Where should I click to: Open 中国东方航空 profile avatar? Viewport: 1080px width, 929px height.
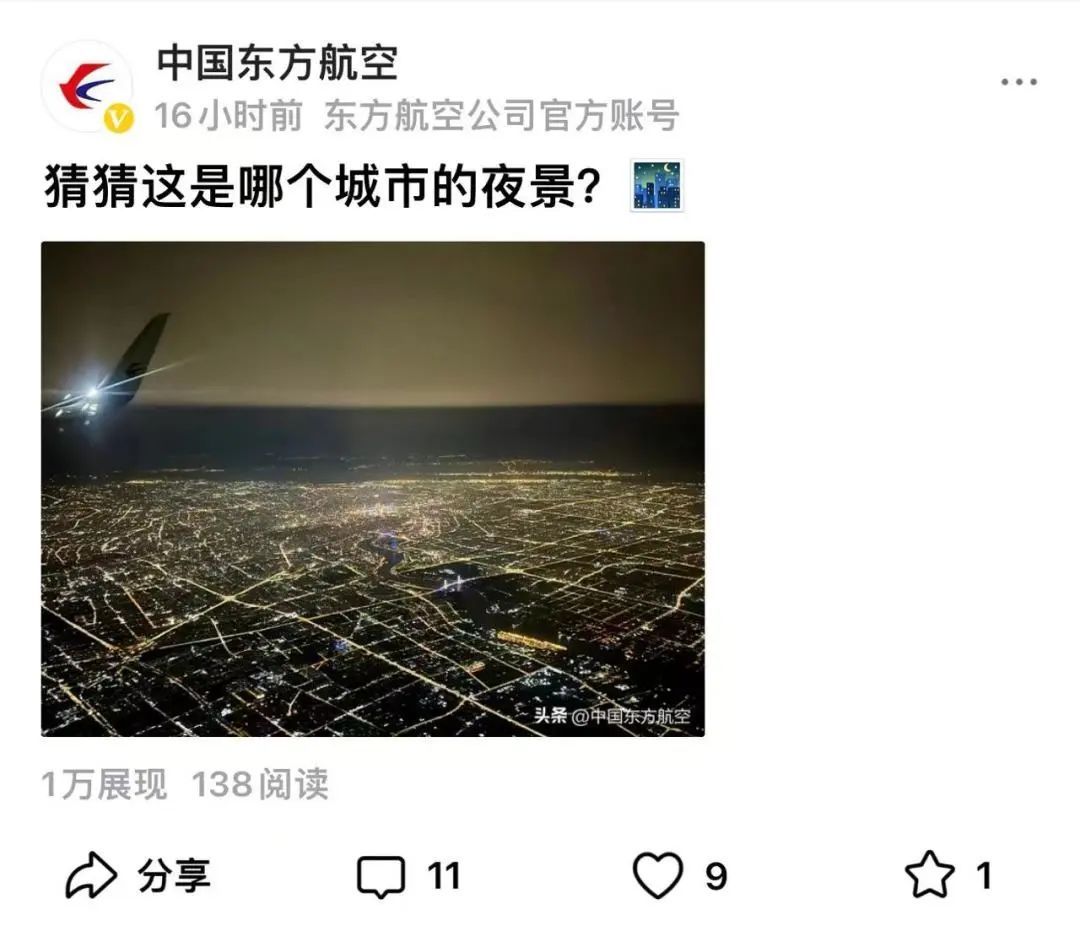87,87
